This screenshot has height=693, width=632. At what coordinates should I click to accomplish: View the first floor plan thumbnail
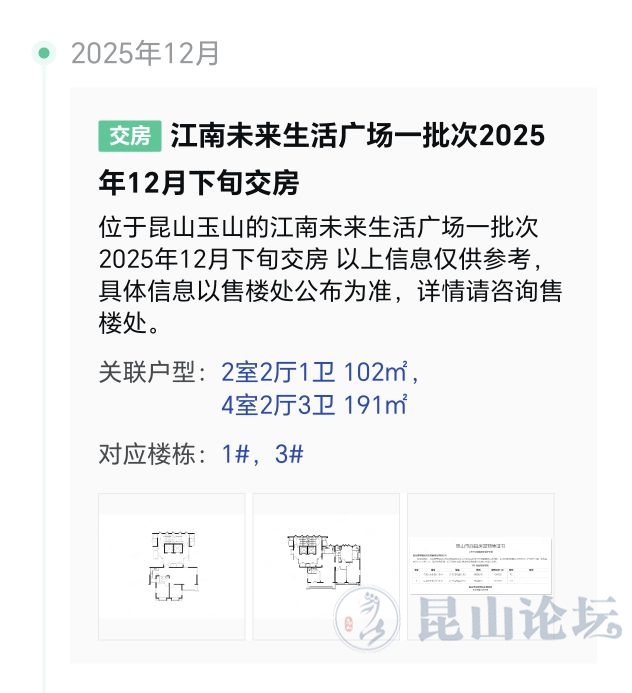click(171, 566)
